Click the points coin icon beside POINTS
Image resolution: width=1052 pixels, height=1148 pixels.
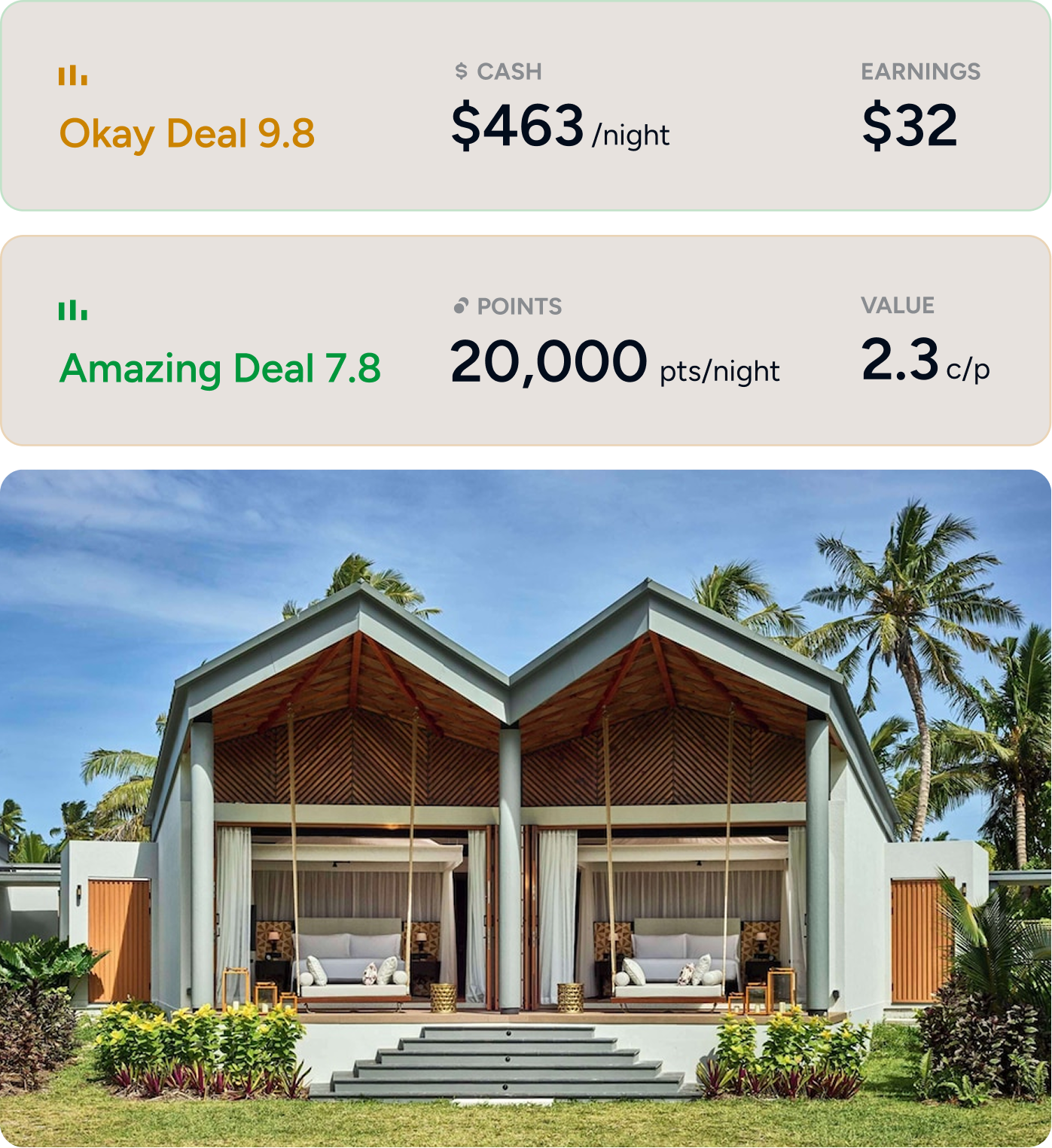pos(461,306)
